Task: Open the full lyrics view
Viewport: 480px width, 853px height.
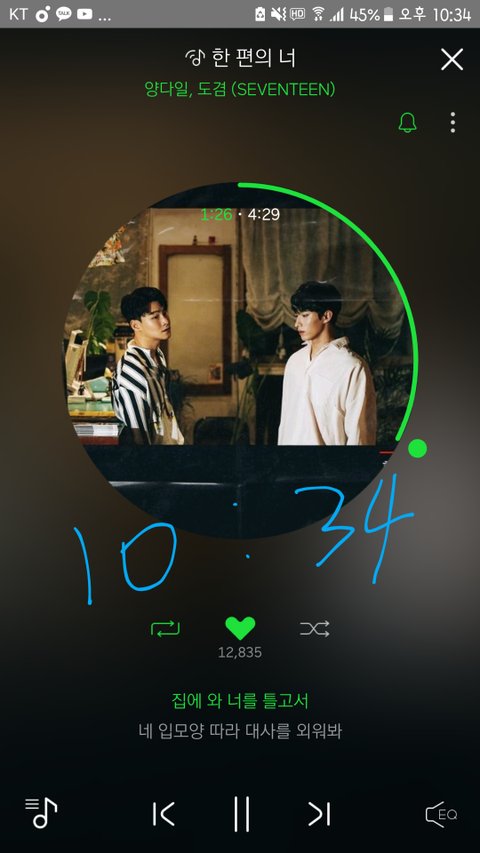Action: pos(240,715)
